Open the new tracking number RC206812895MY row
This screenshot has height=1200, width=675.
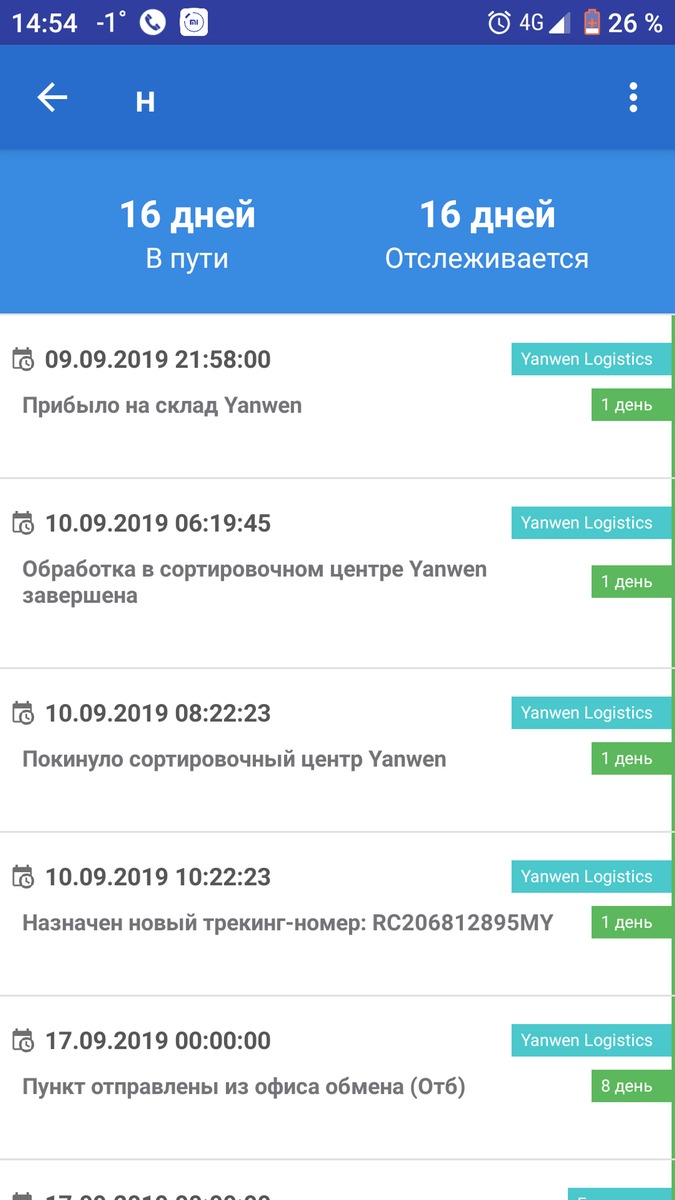[x=288, y=922]
